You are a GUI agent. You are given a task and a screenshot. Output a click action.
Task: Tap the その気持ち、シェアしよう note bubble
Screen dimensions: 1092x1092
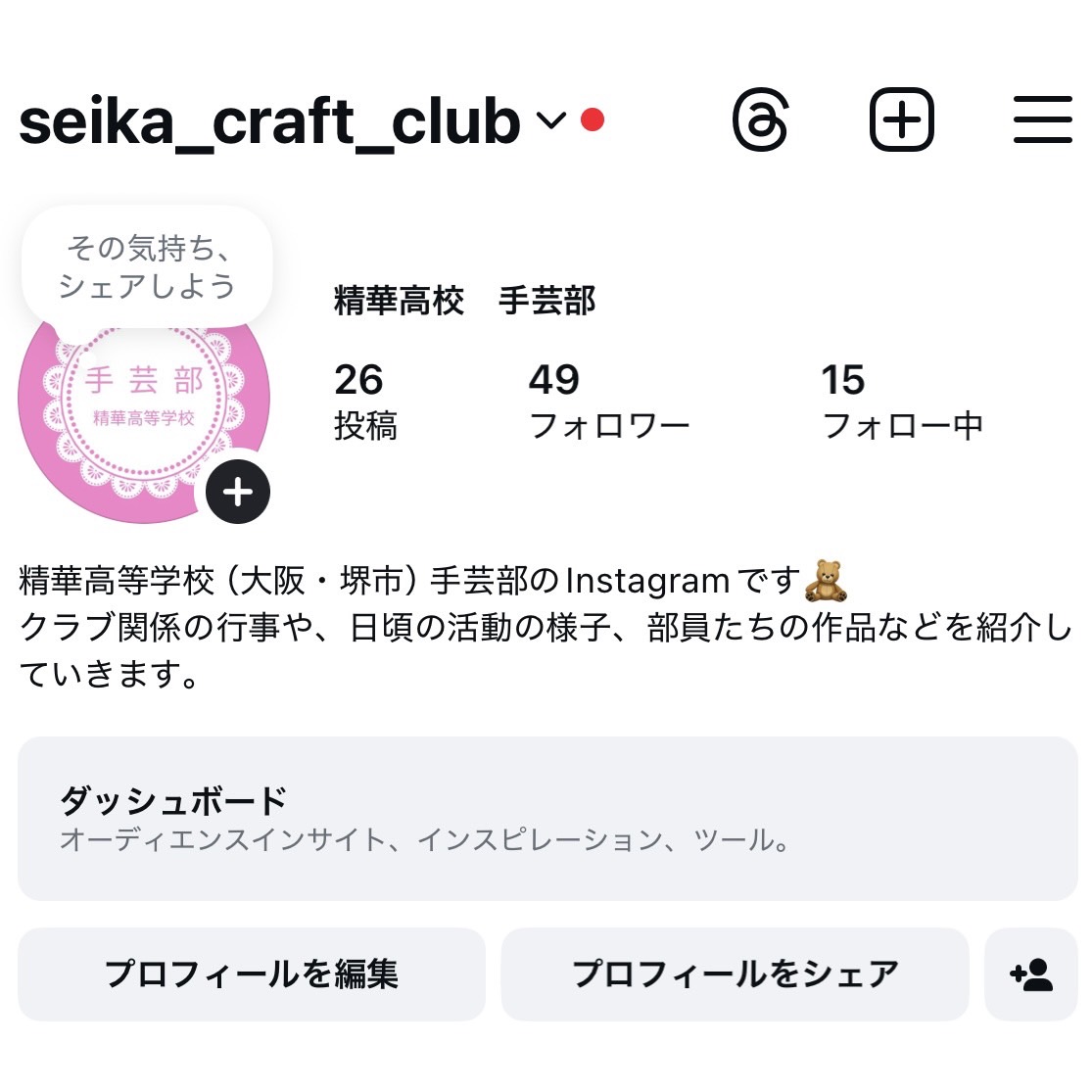pyautogui.click(x=147, y=266)
